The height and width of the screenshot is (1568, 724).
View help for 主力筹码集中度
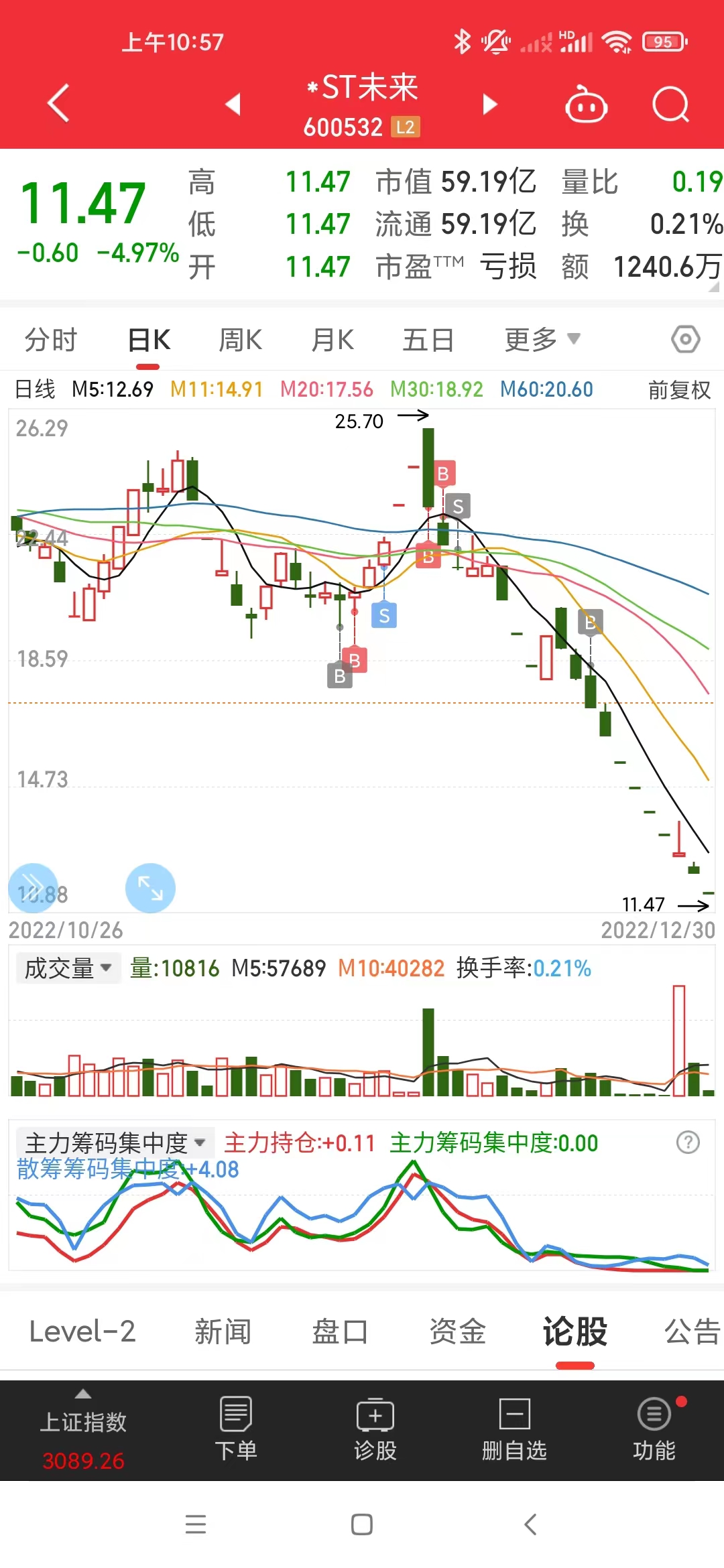point(688,1142)
